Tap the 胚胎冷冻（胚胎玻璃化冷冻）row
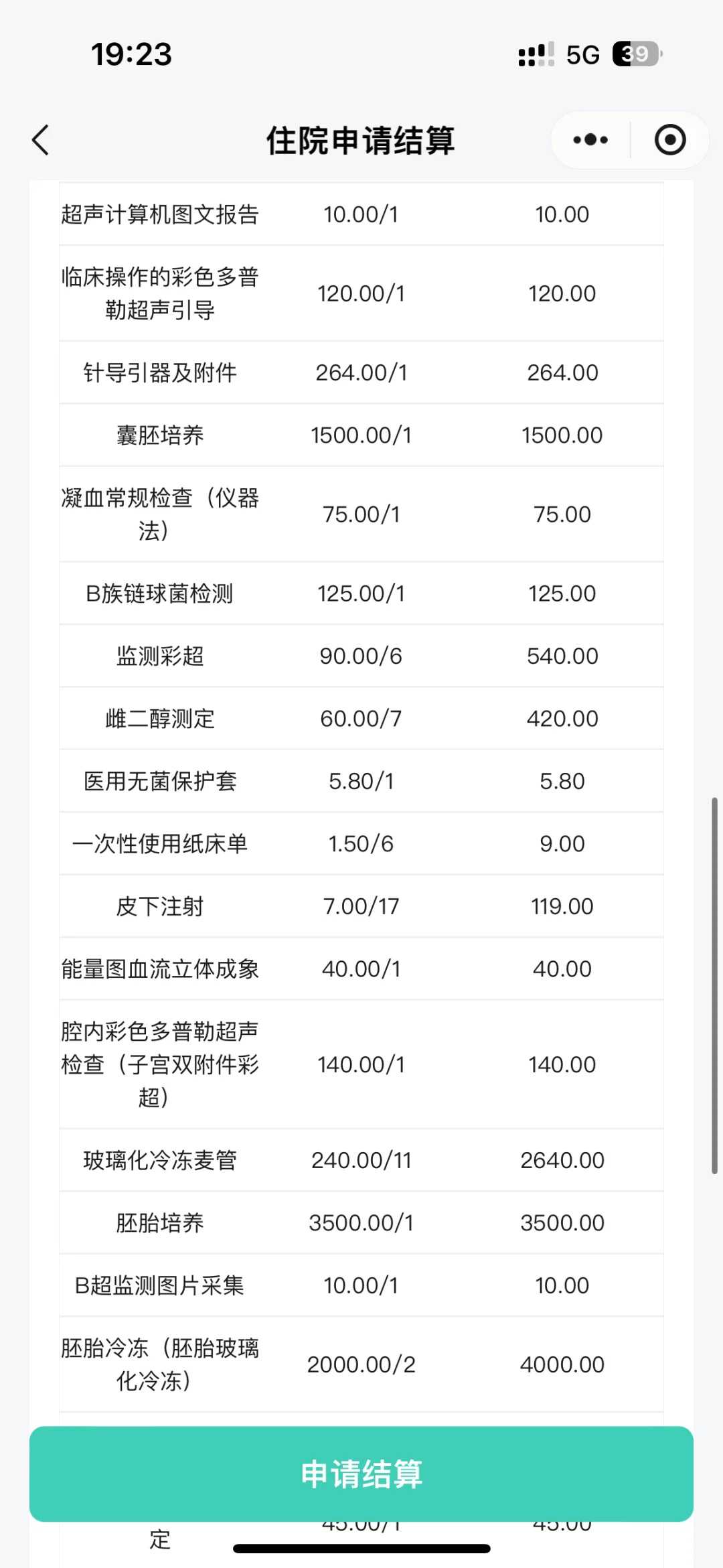Screen dimensions: 723x1568 [361, 1364]
